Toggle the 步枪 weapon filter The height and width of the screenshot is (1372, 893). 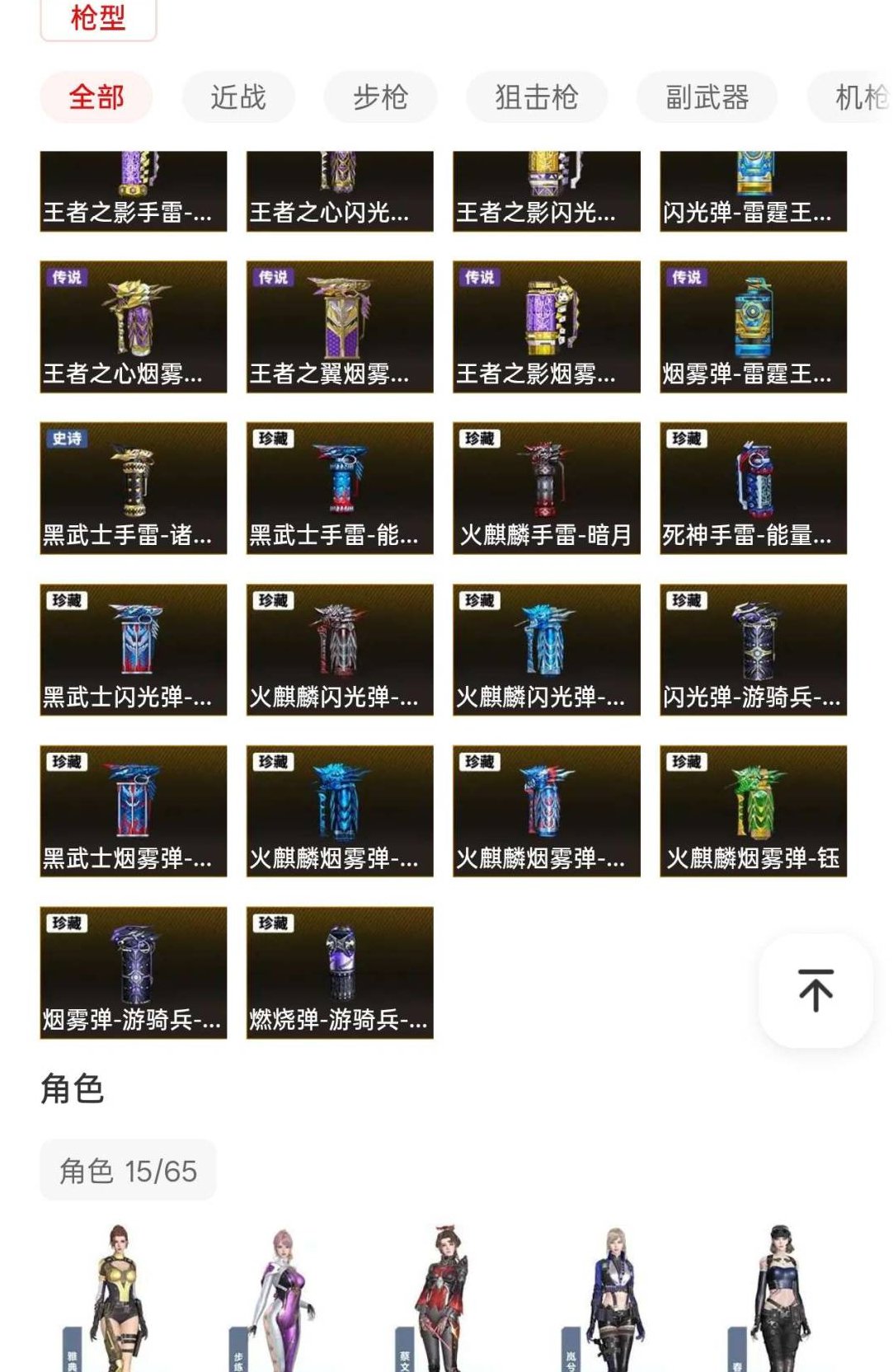tap(380, 96)
